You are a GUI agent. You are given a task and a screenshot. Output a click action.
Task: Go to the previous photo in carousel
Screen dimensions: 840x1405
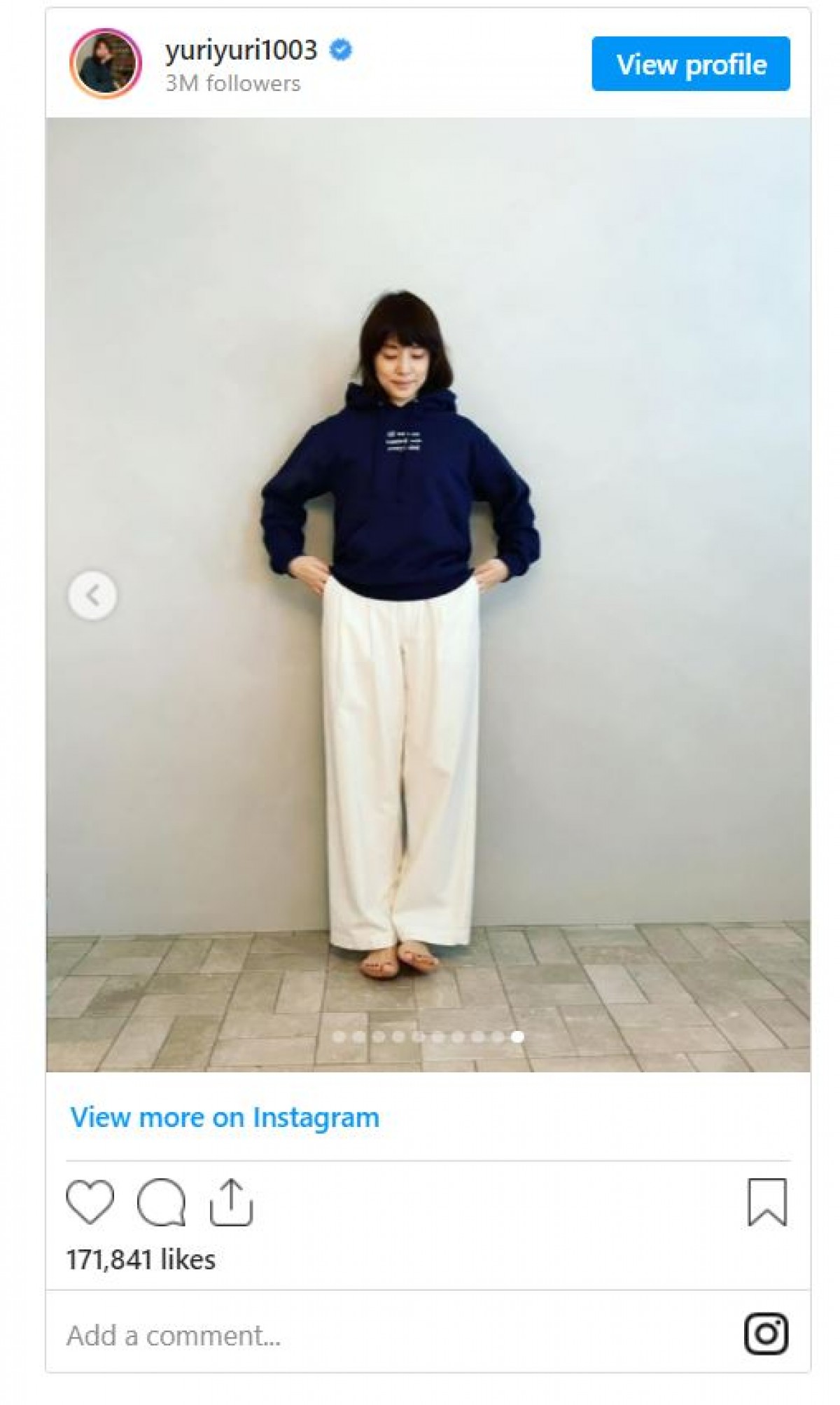(92, 595)
